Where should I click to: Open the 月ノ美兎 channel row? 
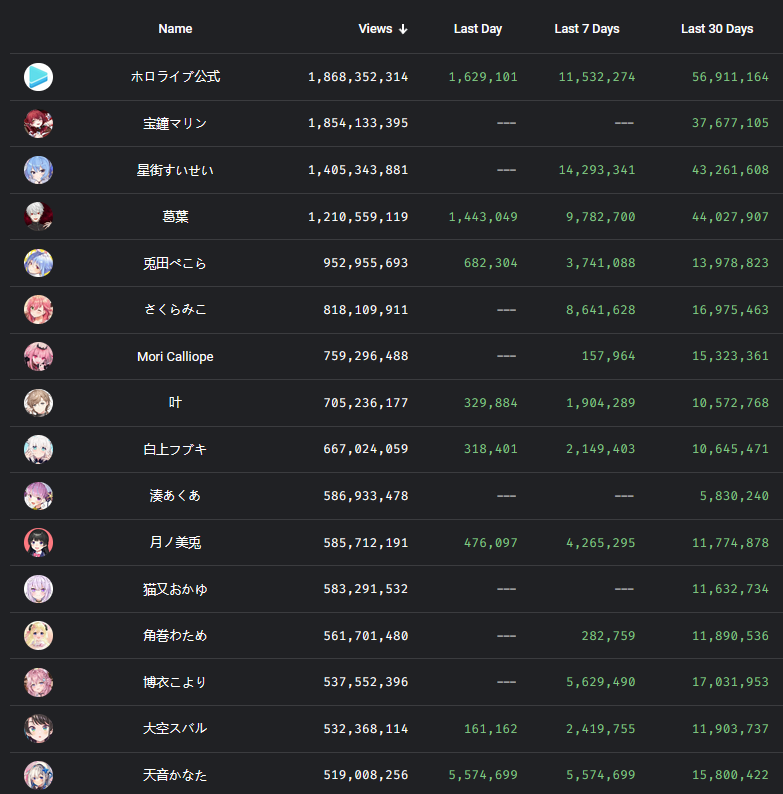175,543
